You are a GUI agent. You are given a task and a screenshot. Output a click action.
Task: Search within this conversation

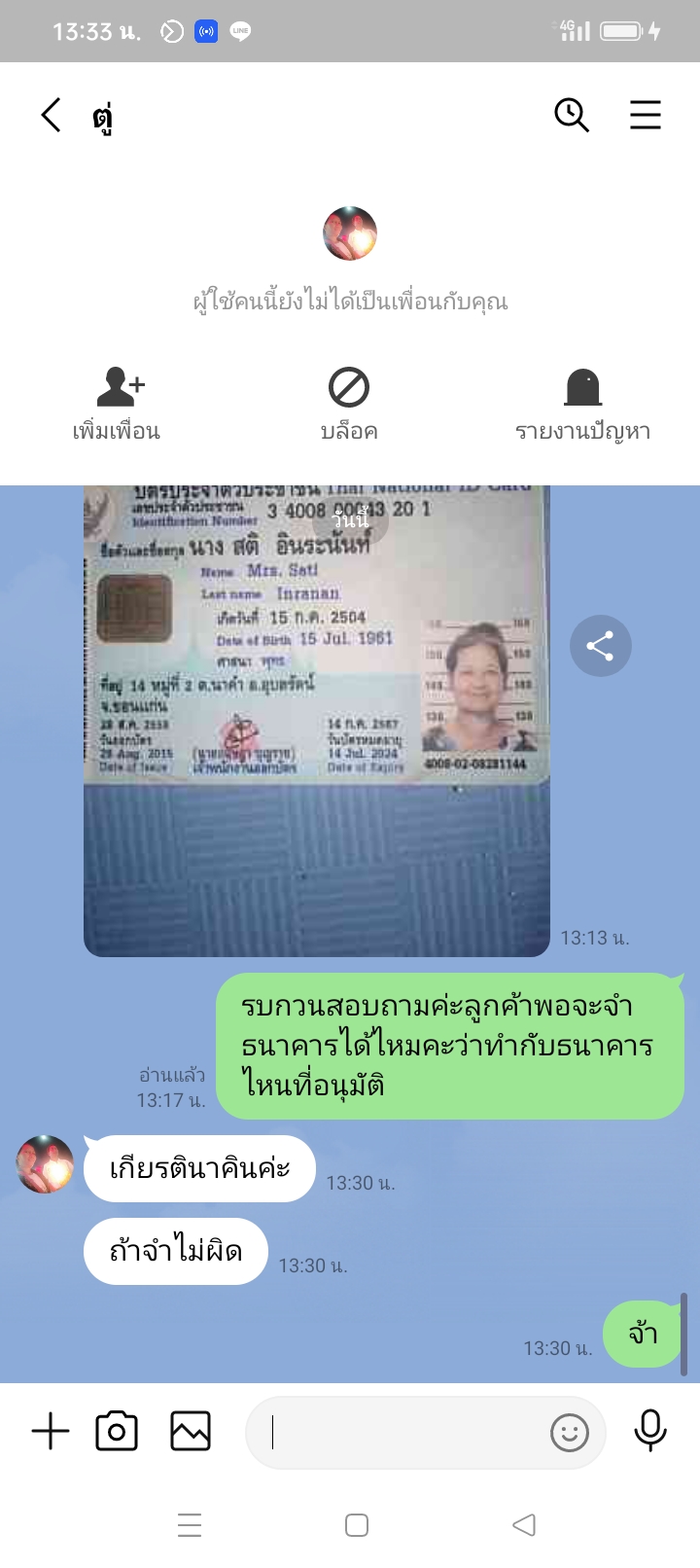[x=572, y=116]
